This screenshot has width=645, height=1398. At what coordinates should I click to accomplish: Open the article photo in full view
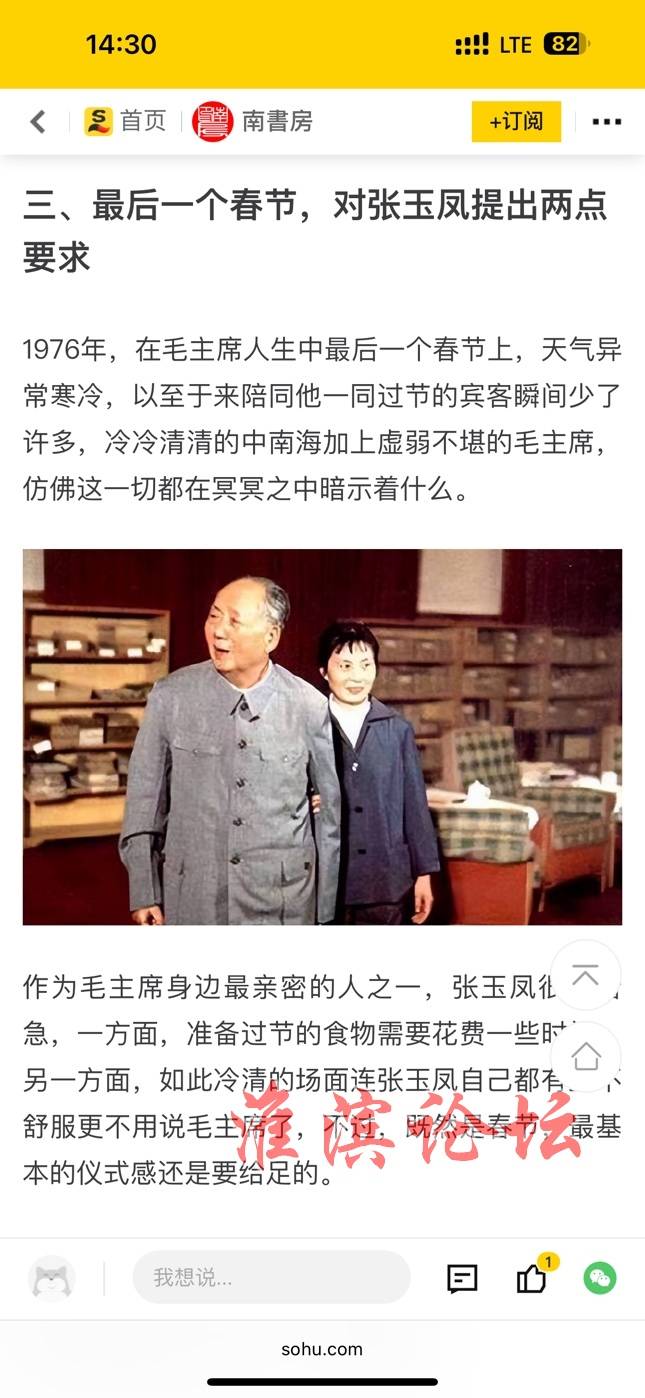pos(322,736)
